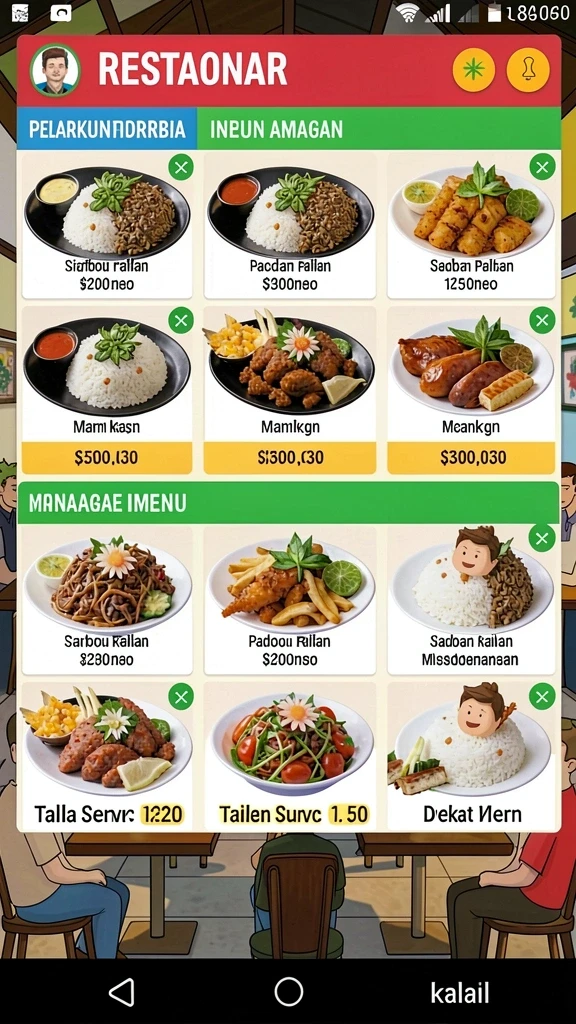576x1024 pixels.
Task: Remove the Siatbou rallan dish with its X
Action: (181, 168)
